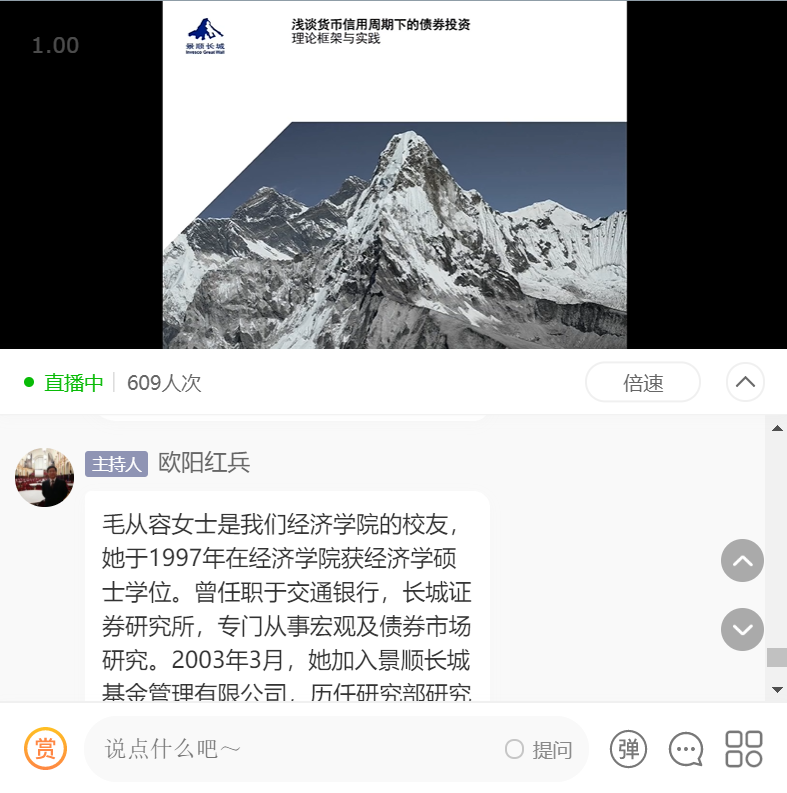This screenshot has height=793, width=787.
Task: Open the chat bubble messages icon
Action: pyautogui.click(x=686, y=749)
